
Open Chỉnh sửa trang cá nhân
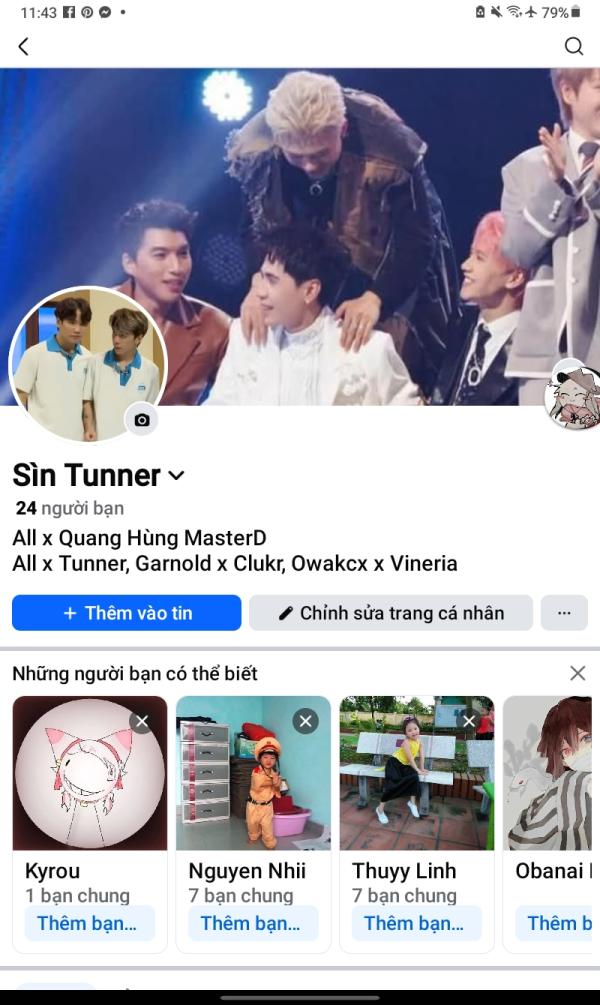[390, 613]
